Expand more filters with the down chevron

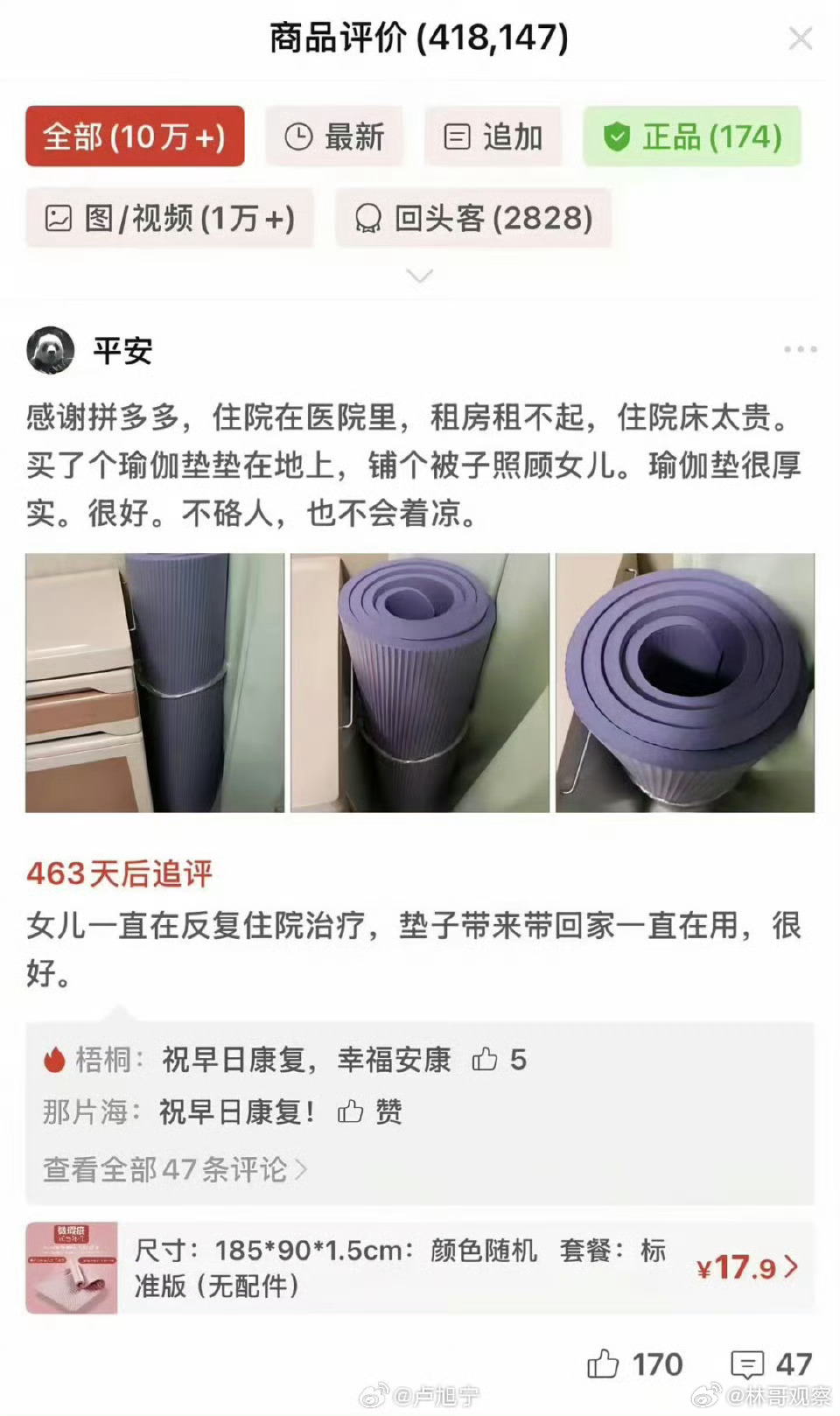click(420, 276)
